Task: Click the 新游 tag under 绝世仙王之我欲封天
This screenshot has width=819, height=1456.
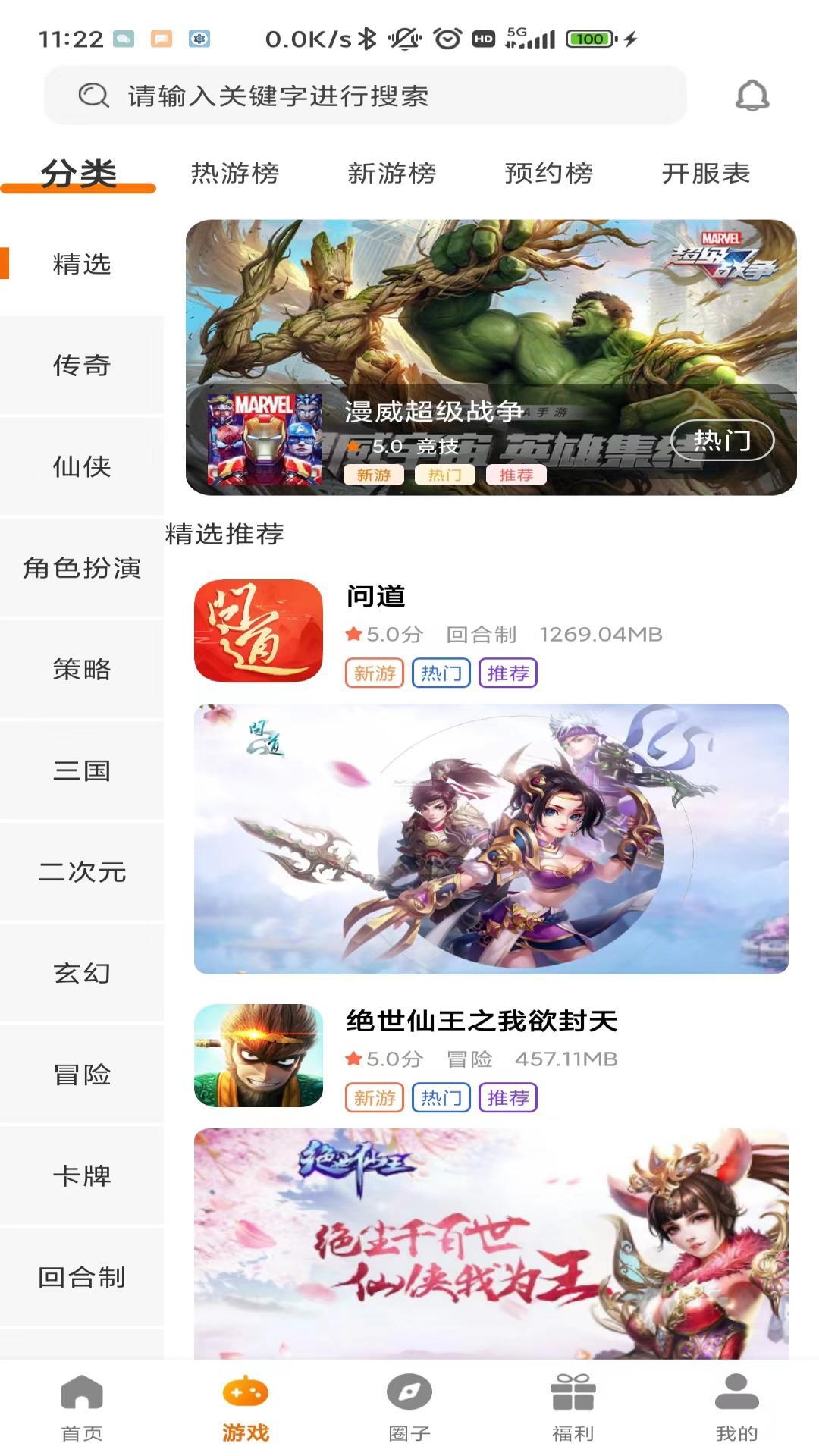Action: (375, 1097)
